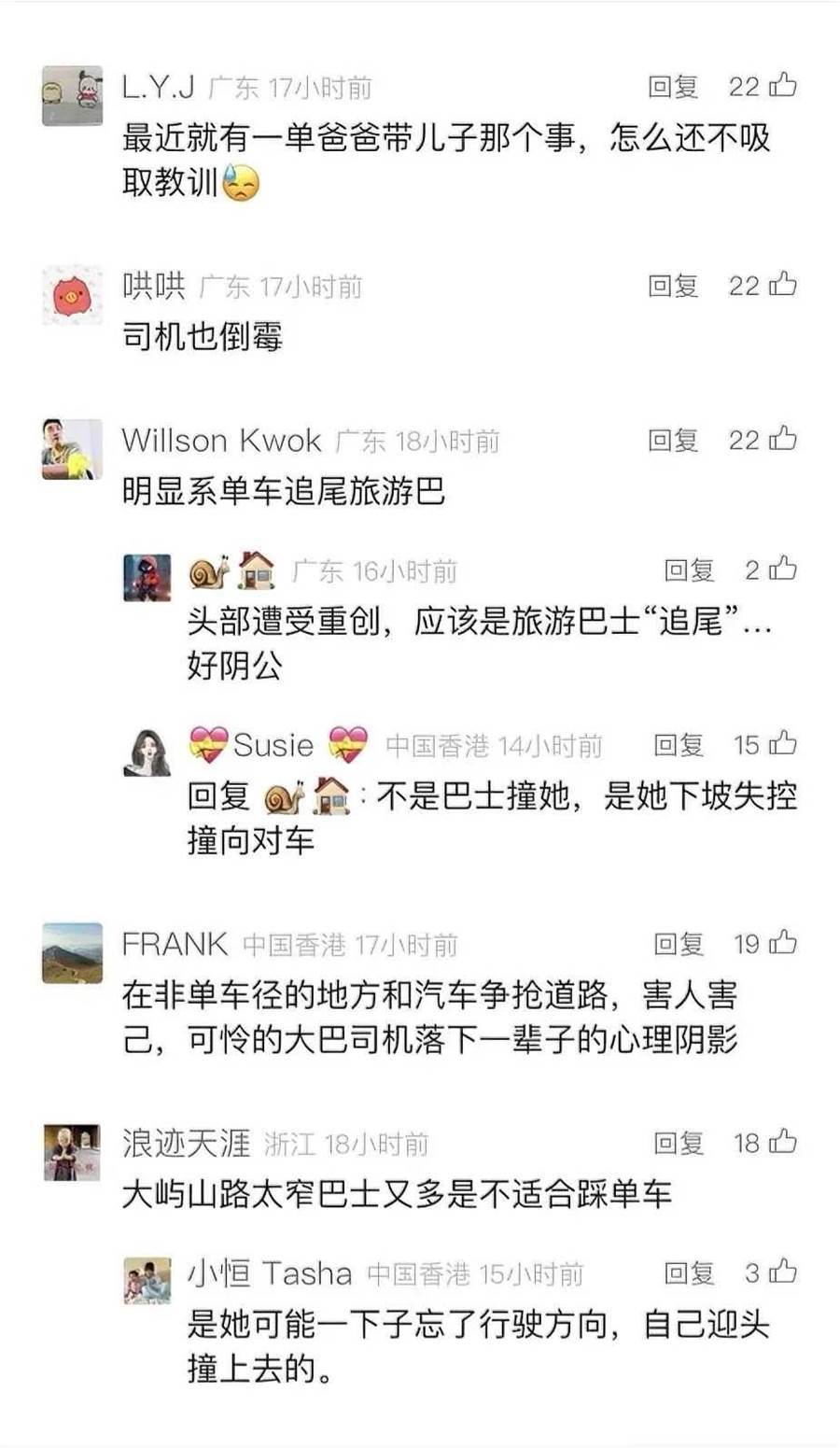Like 哄哄's comment 司机也倒霉
Image resolution: width=840 pixels, height=1448 pixels.
pyautogui.click(x=782, y=285)
